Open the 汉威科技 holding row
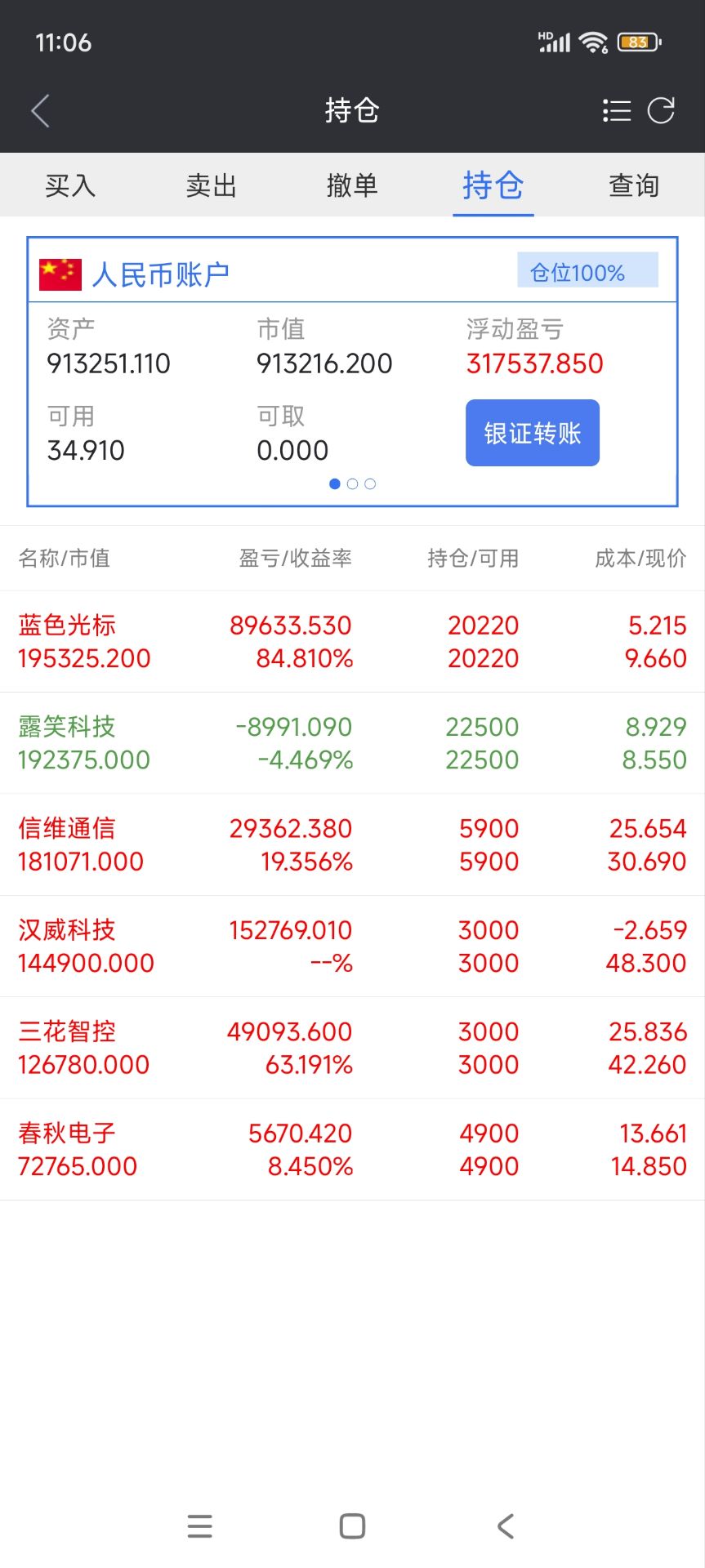 click(x=352, y=947)
